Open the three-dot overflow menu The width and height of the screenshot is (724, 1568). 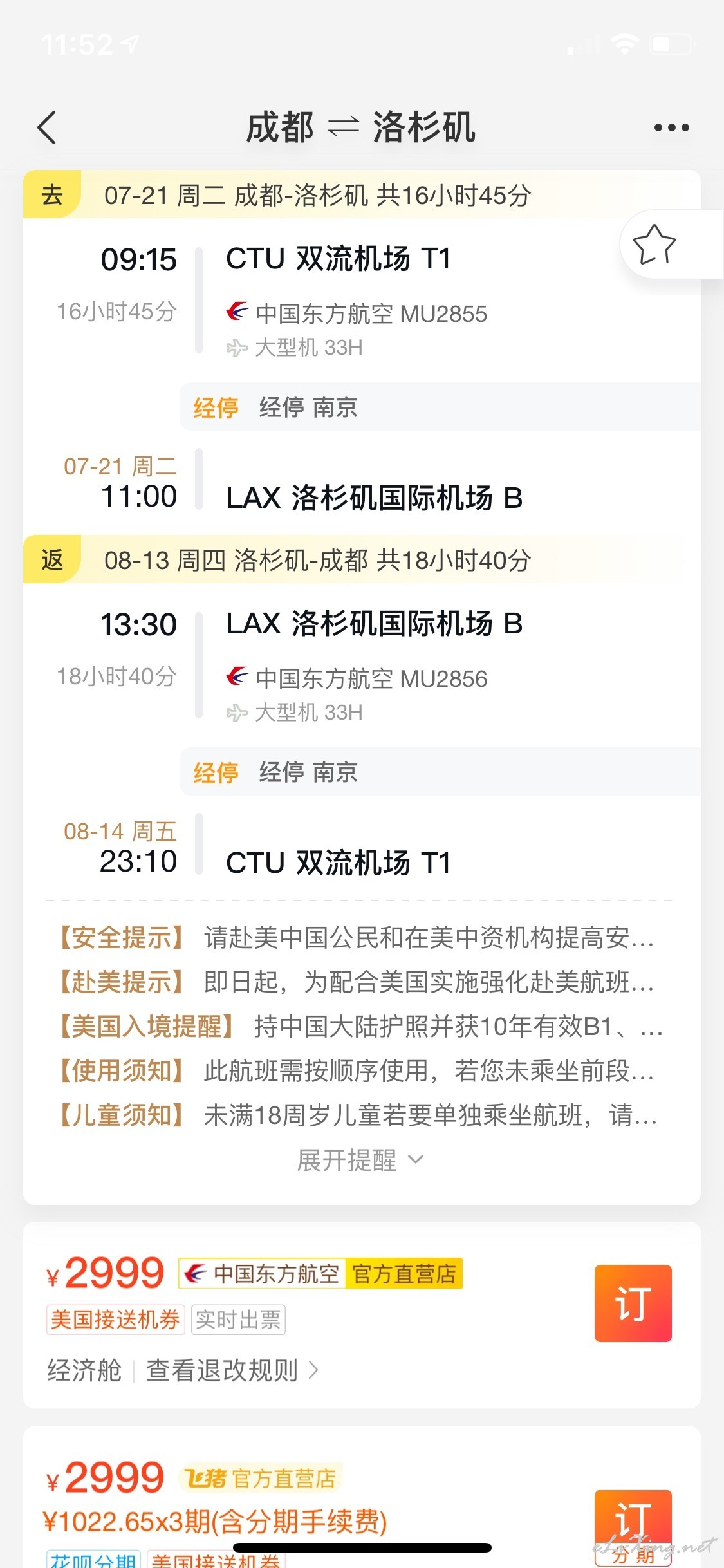[671, 127]
